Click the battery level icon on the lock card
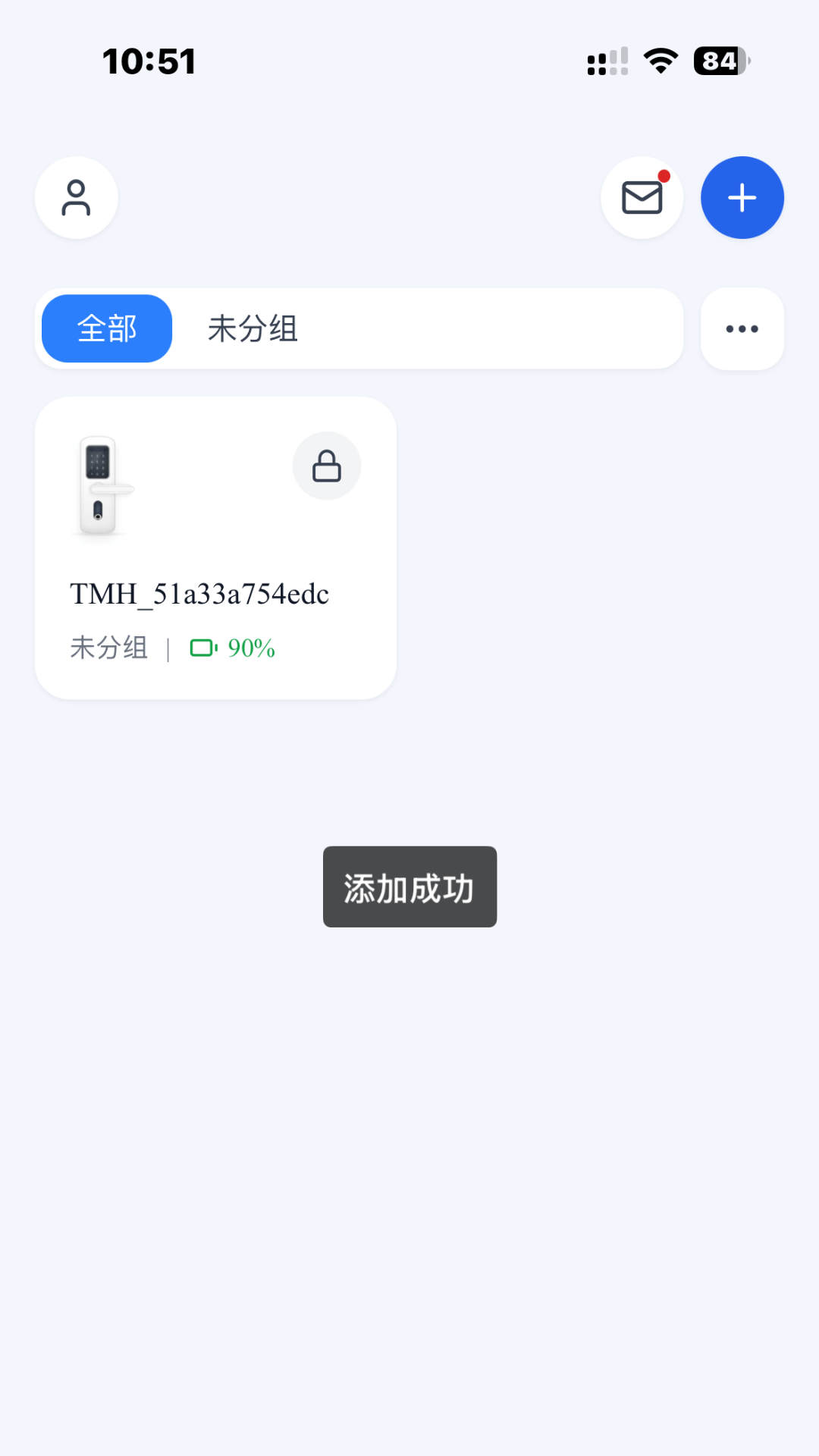 (203, 648)
